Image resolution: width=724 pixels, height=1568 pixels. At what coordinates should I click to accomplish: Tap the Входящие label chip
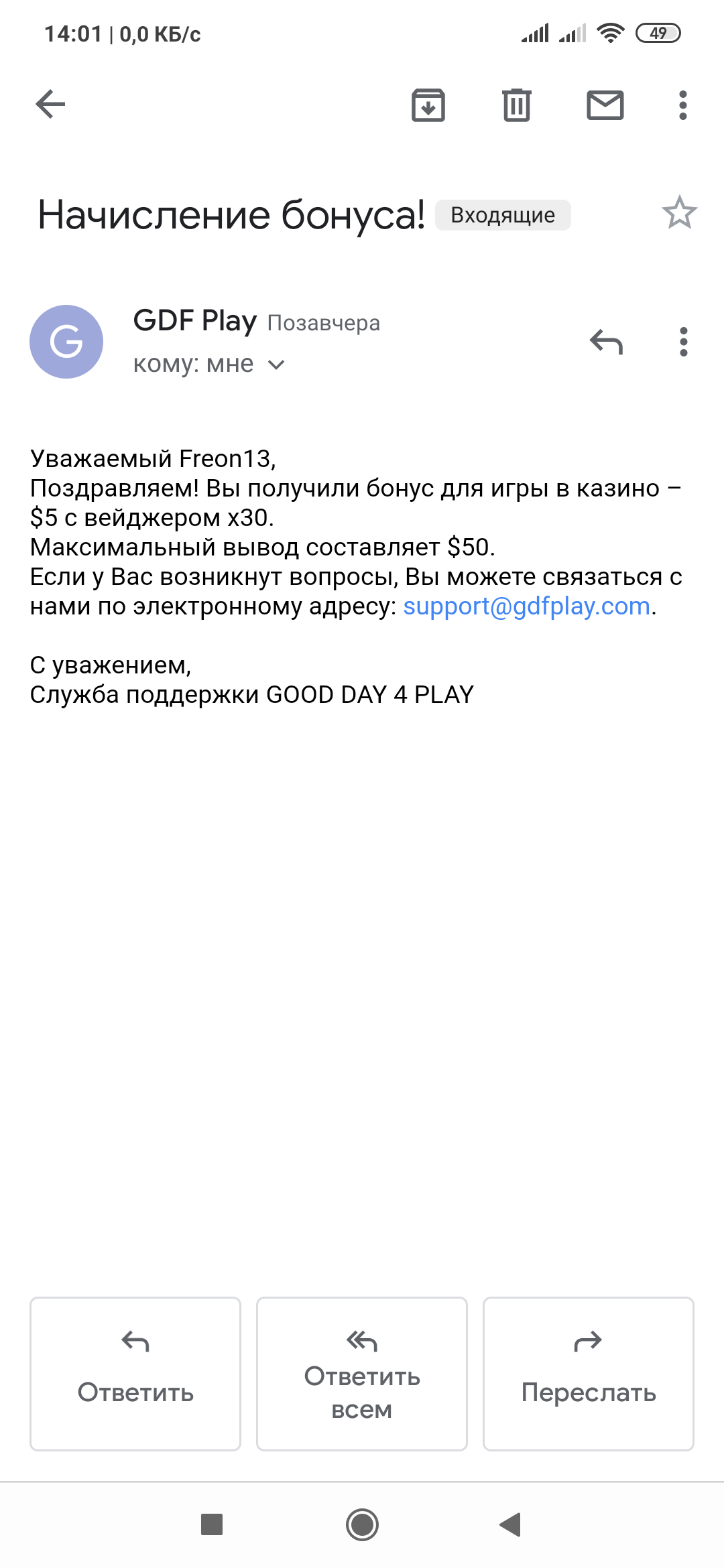coord(503,215)
